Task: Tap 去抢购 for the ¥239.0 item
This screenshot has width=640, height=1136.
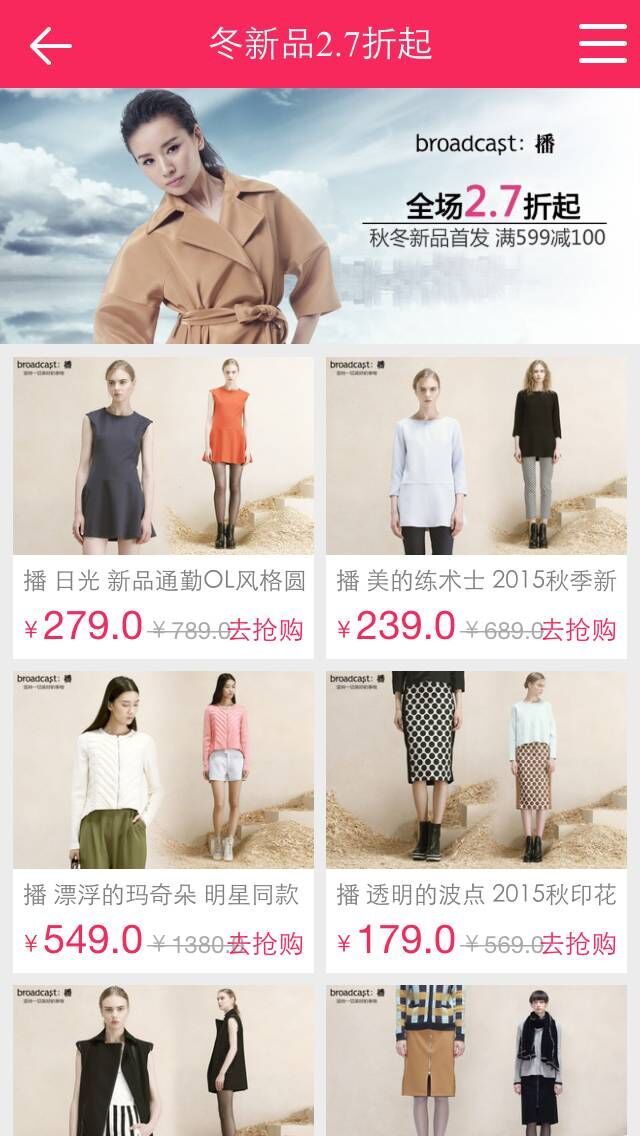Action: [578, 630]
